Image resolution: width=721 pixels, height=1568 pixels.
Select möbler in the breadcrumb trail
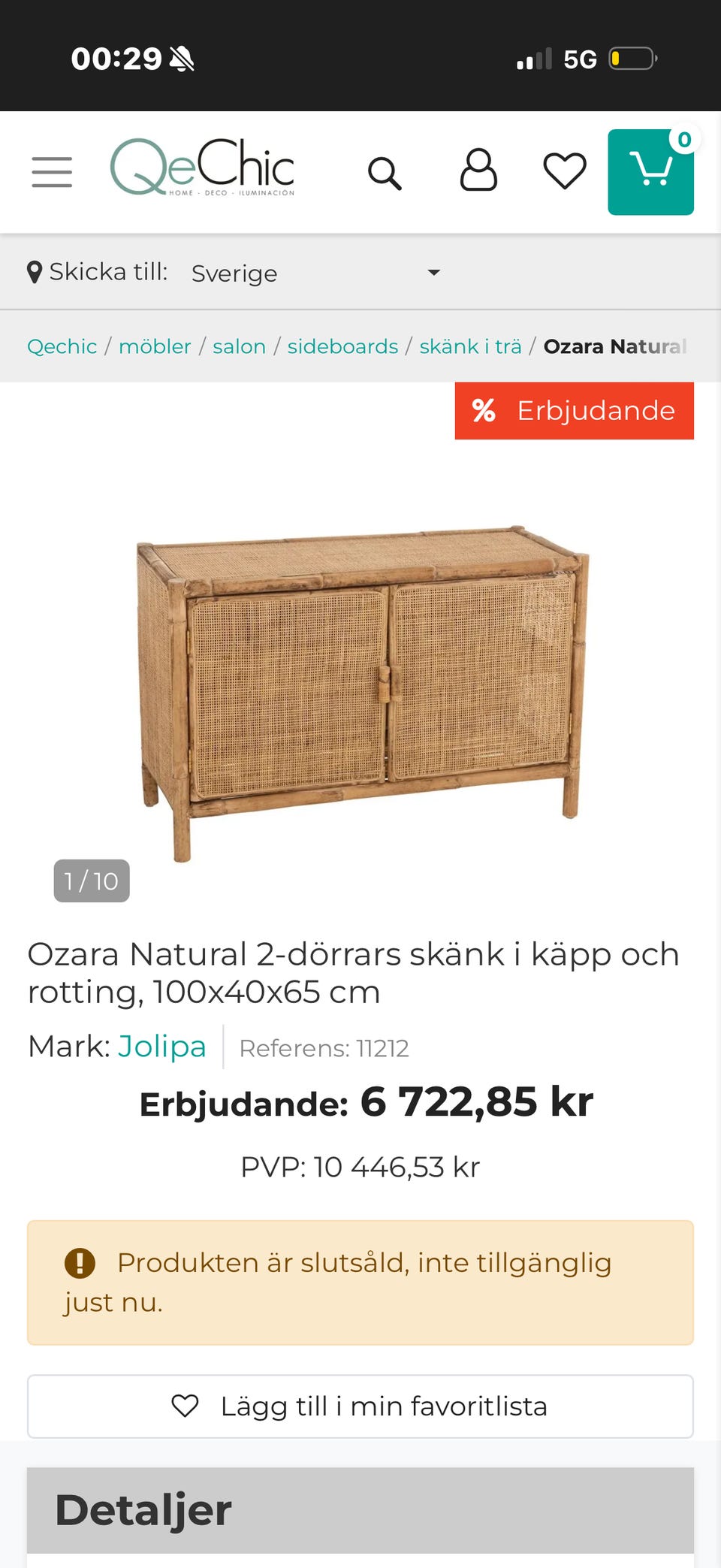pyautogui.click(x=155, y=346)
